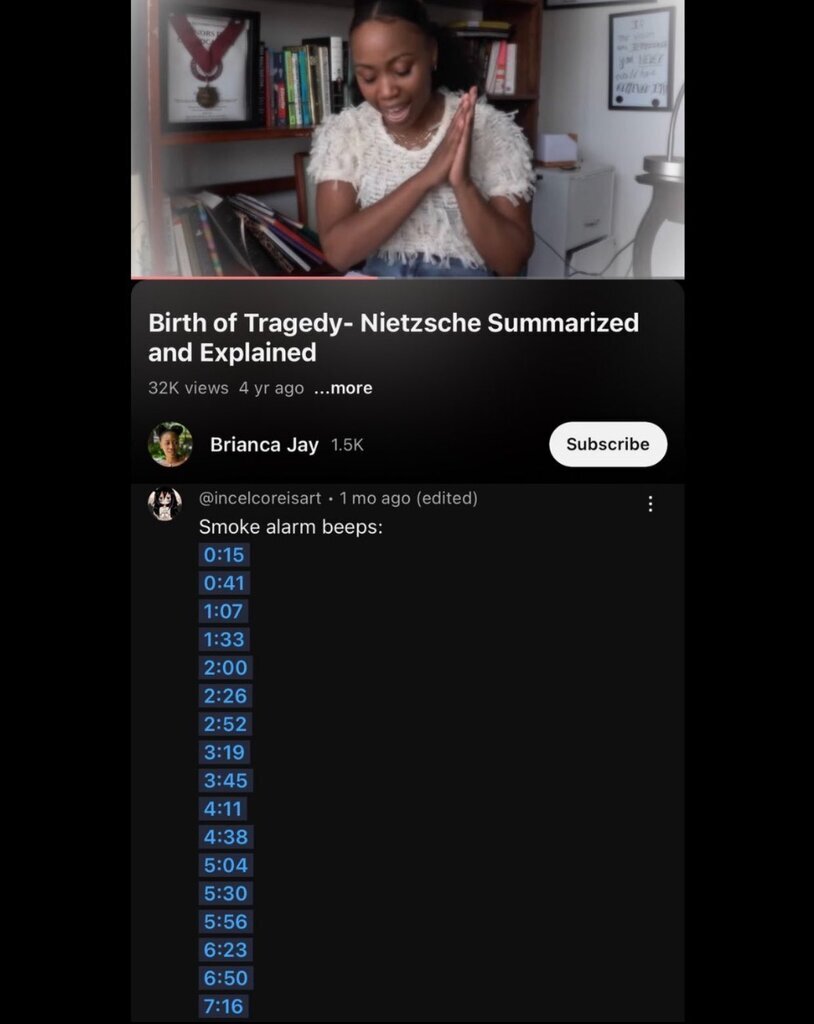Open the comment's three-dot overflow menu

tap(650, 504)
